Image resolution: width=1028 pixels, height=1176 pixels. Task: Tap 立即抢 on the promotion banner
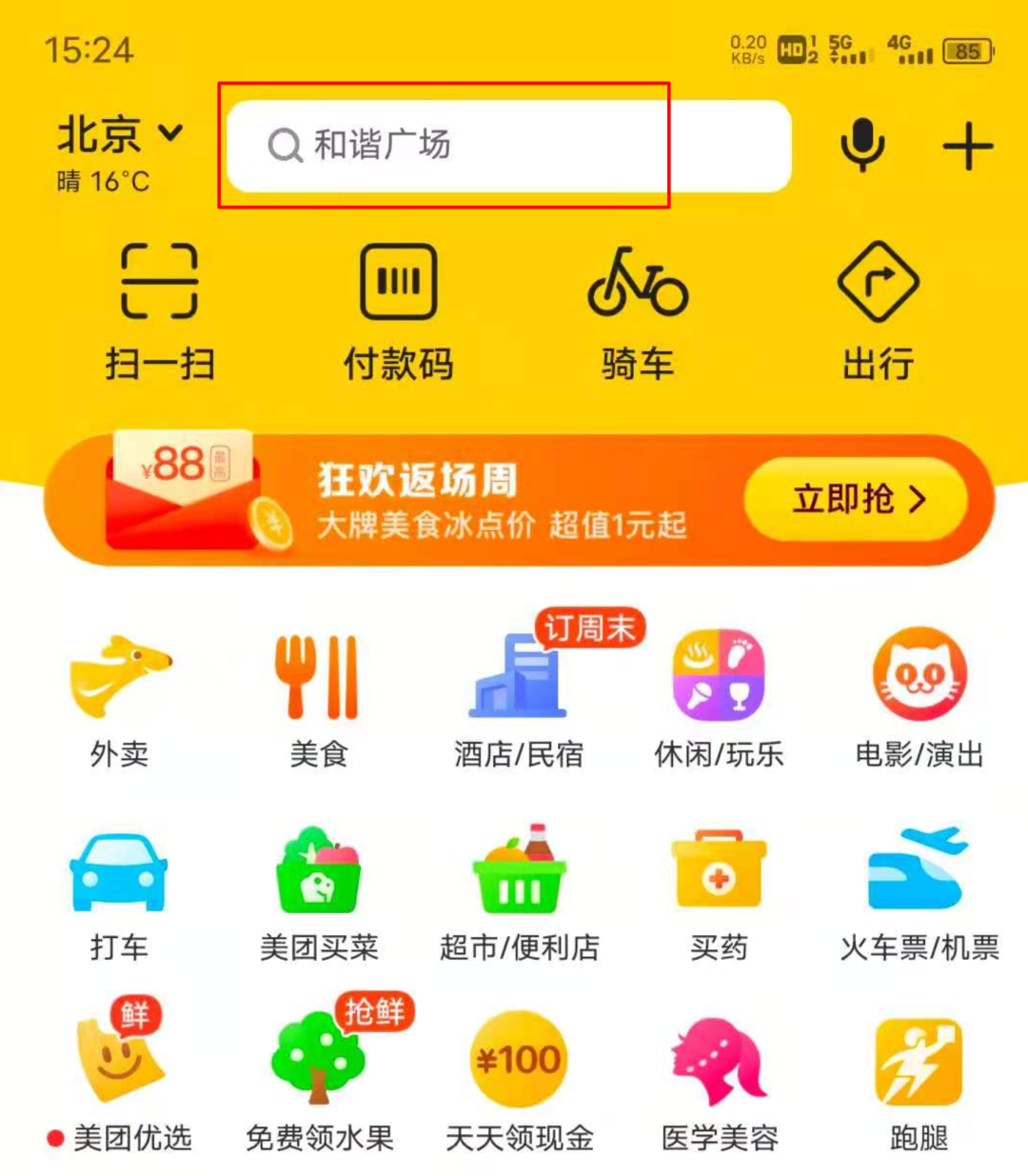[857, 499]
